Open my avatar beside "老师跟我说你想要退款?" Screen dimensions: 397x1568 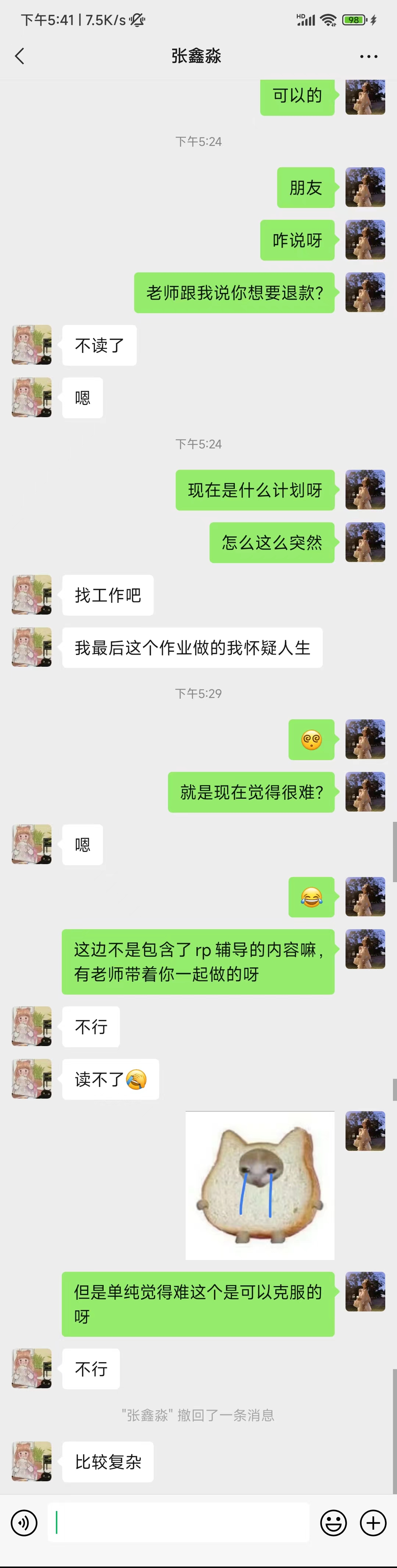click(365, 292)
